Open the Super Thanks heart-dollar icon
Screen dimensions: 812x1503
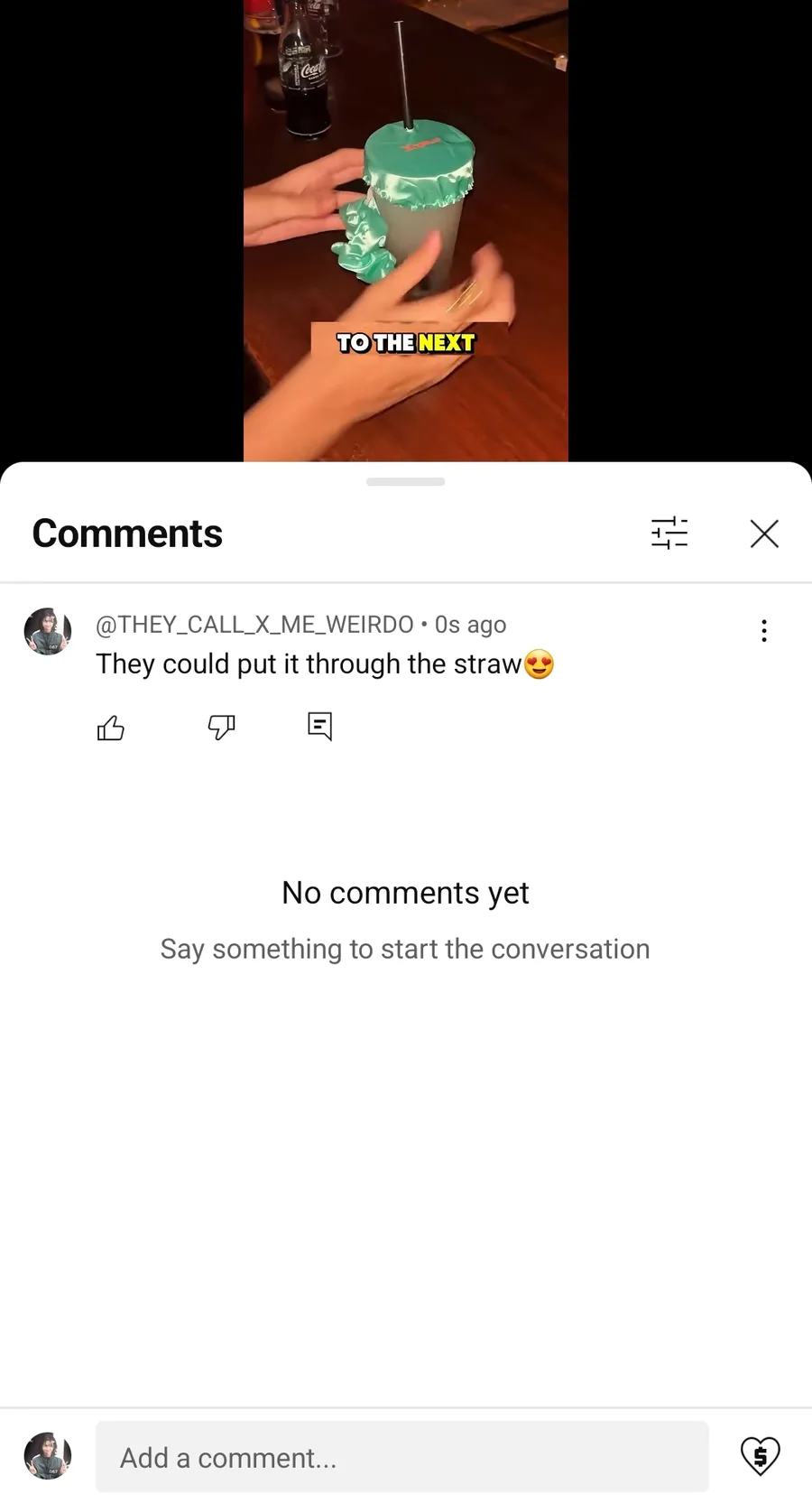pos(761,1455)
